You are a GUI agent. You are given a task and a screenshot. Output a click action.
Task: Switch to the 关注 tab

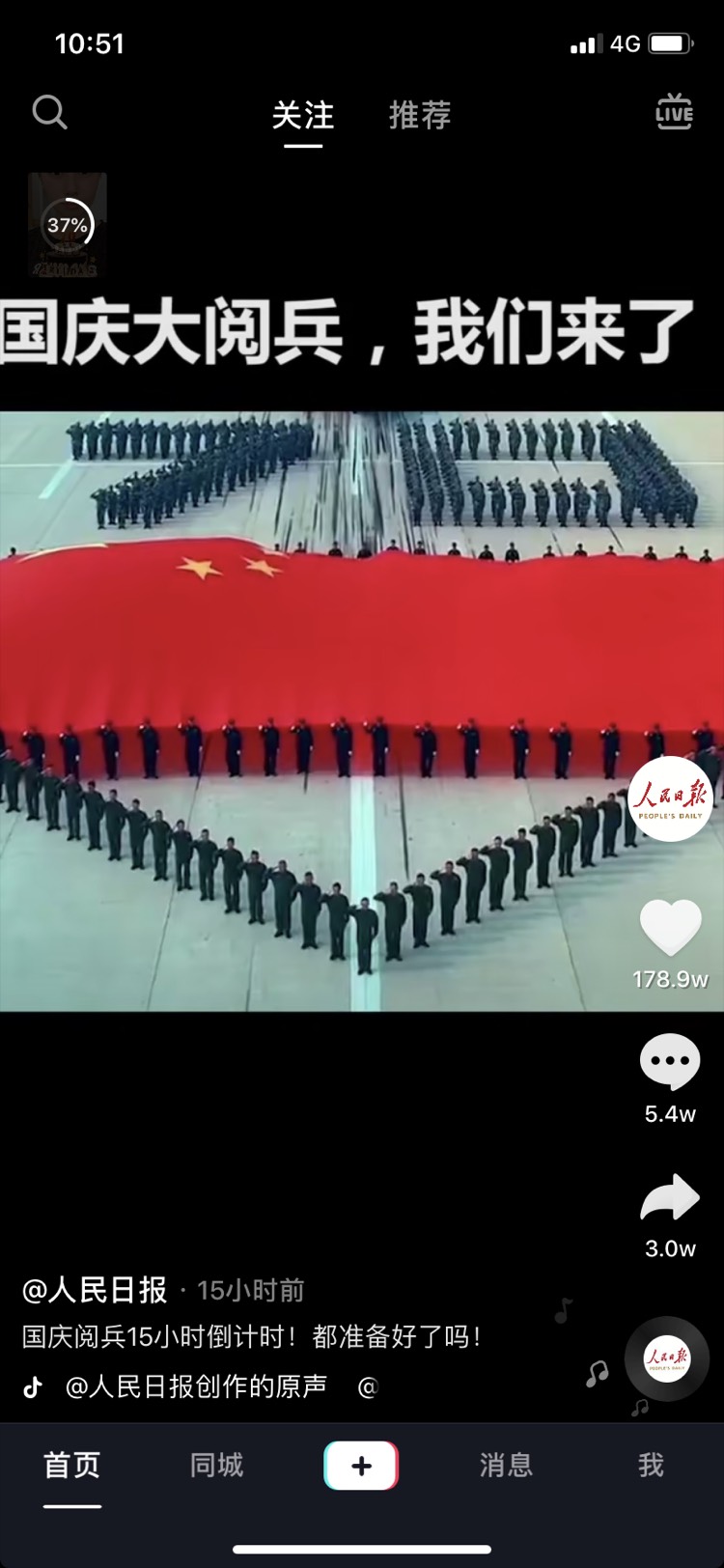(303, 116)
